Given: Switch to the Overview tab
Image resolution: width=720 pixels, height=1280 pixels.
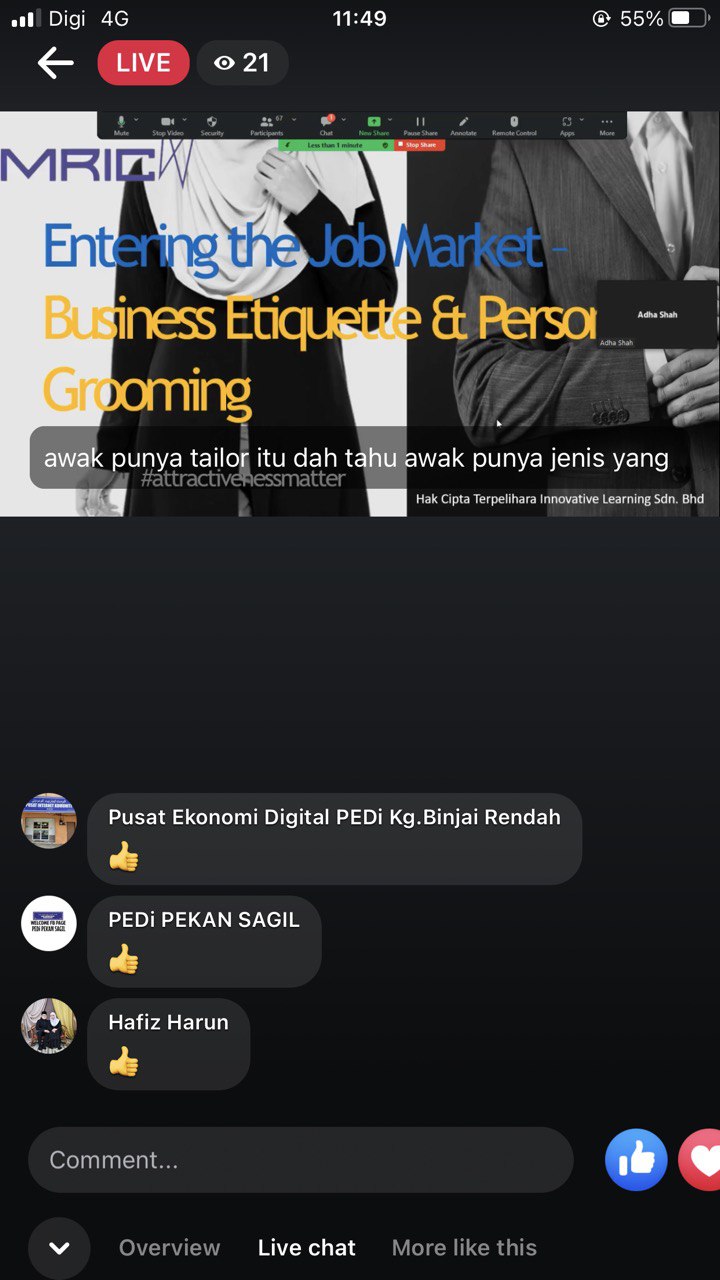Looking at the screenshot, I should click(169, 1247).
